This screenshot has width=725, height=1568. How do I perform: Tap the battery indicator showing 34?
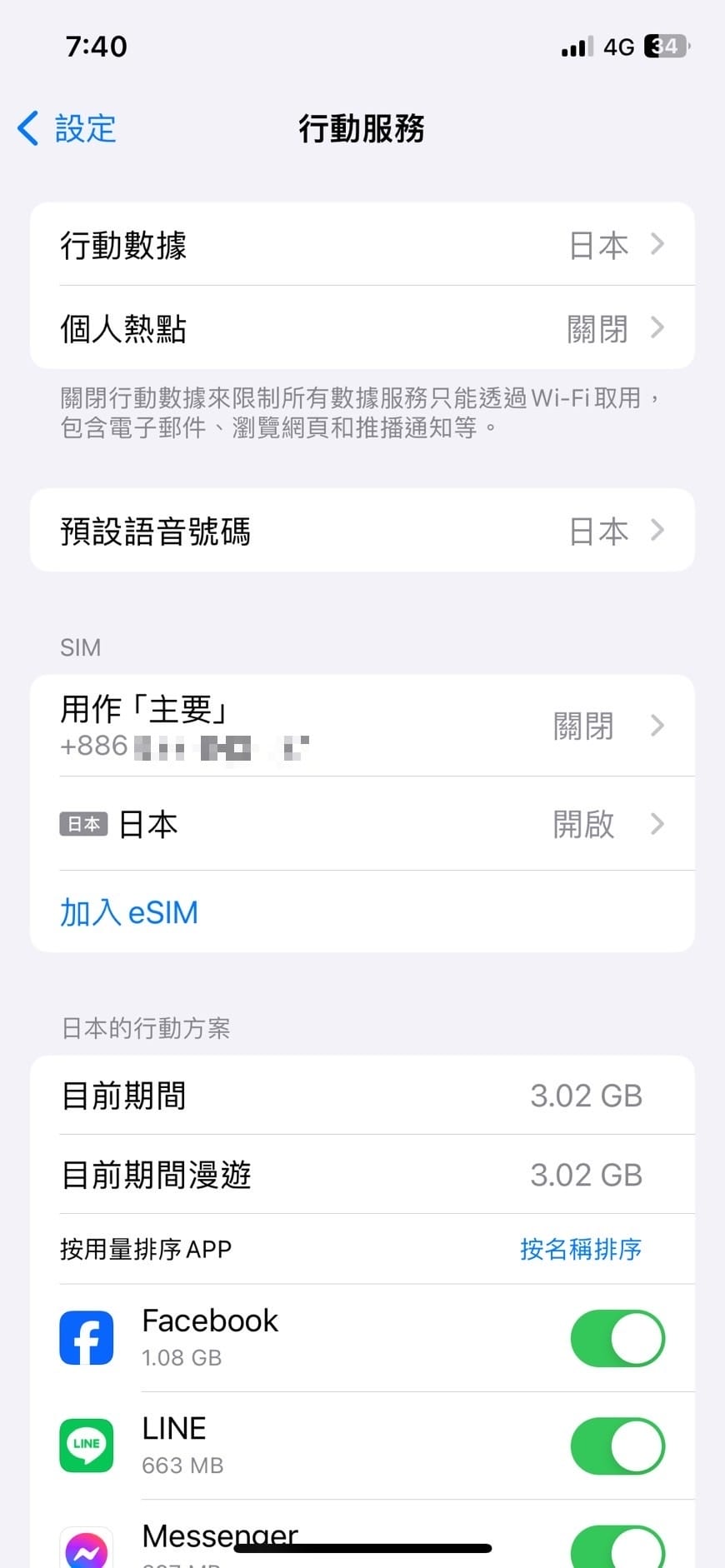pos(663,46)
